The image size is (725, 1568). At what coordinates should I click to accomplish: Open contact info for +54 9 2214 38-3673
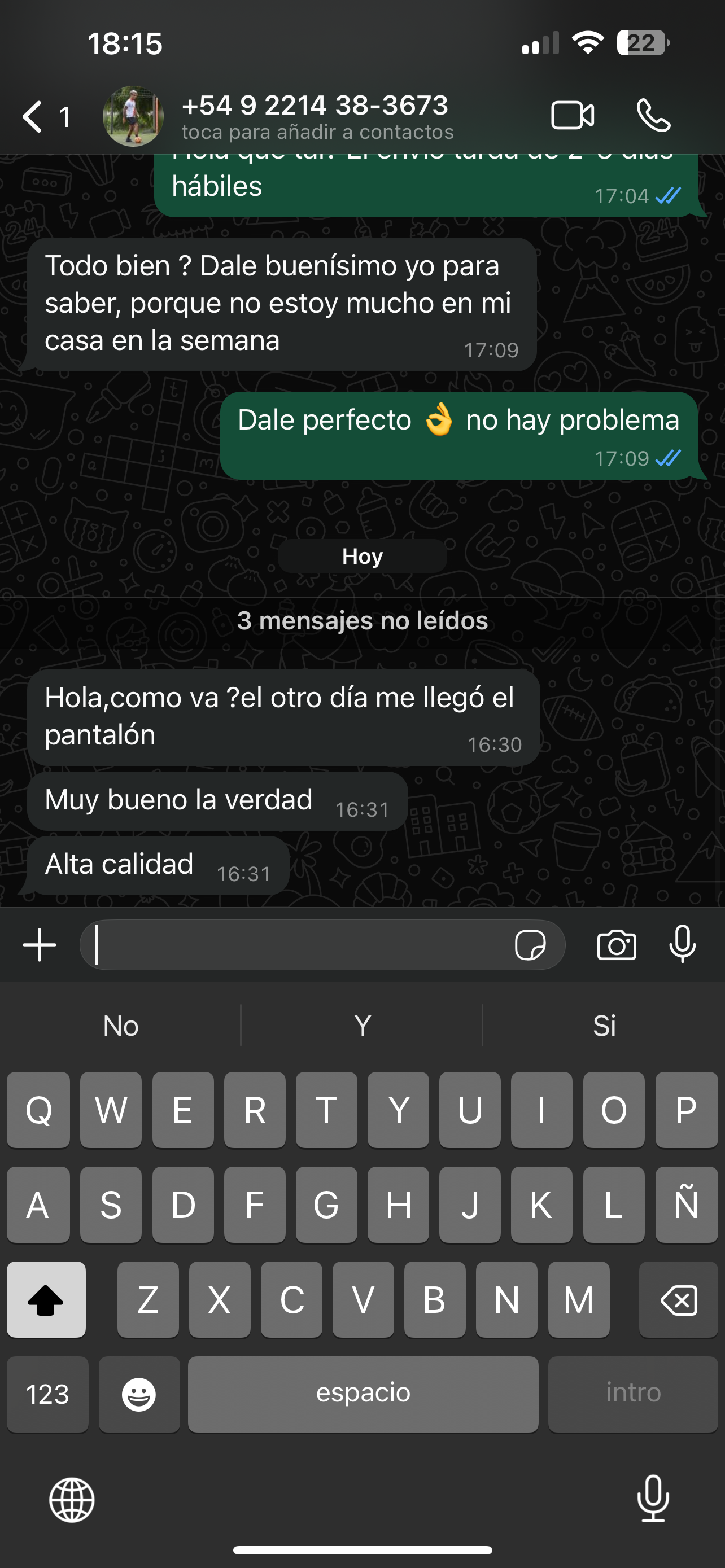(x=317, y=116)
